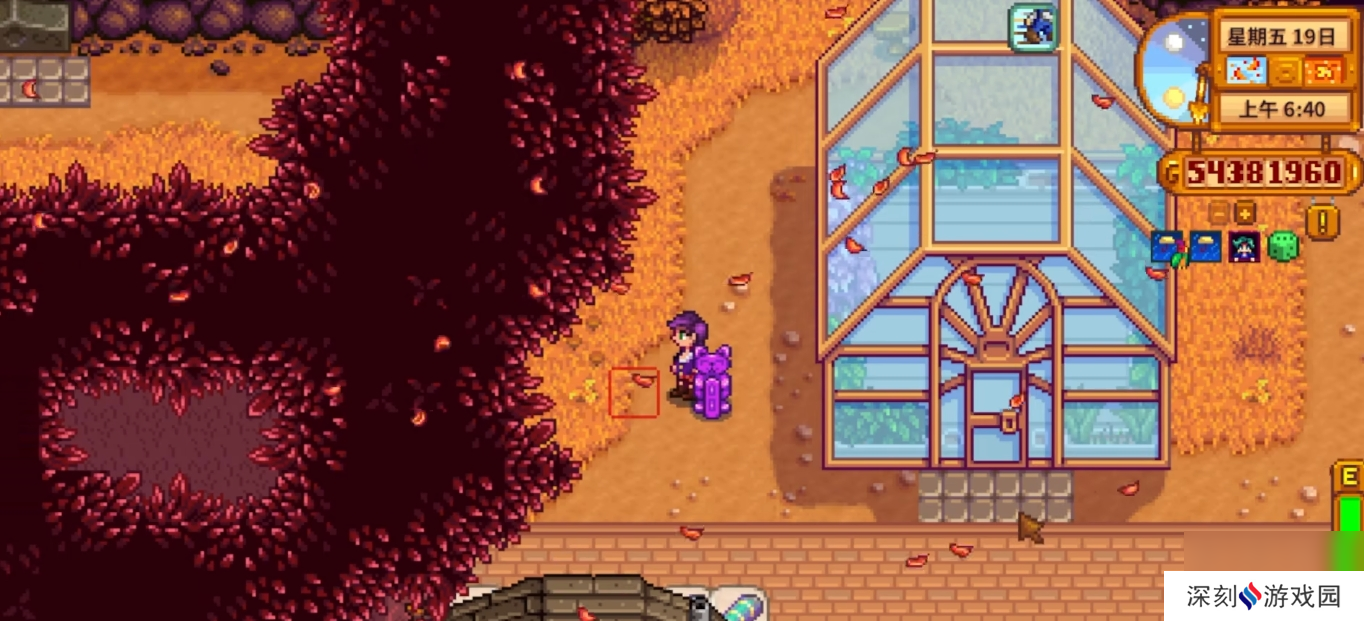Open the journal exclamation mark button

click(1322, 221)
